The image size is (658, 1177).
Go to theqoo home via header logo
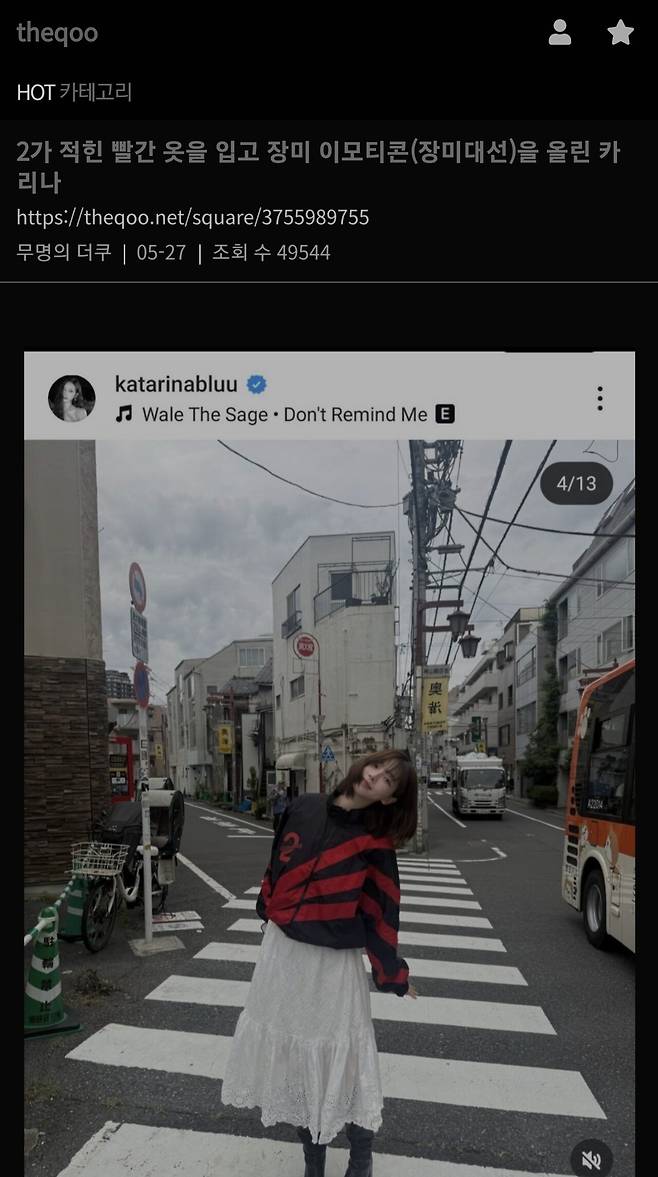click(x=57, y=33)
